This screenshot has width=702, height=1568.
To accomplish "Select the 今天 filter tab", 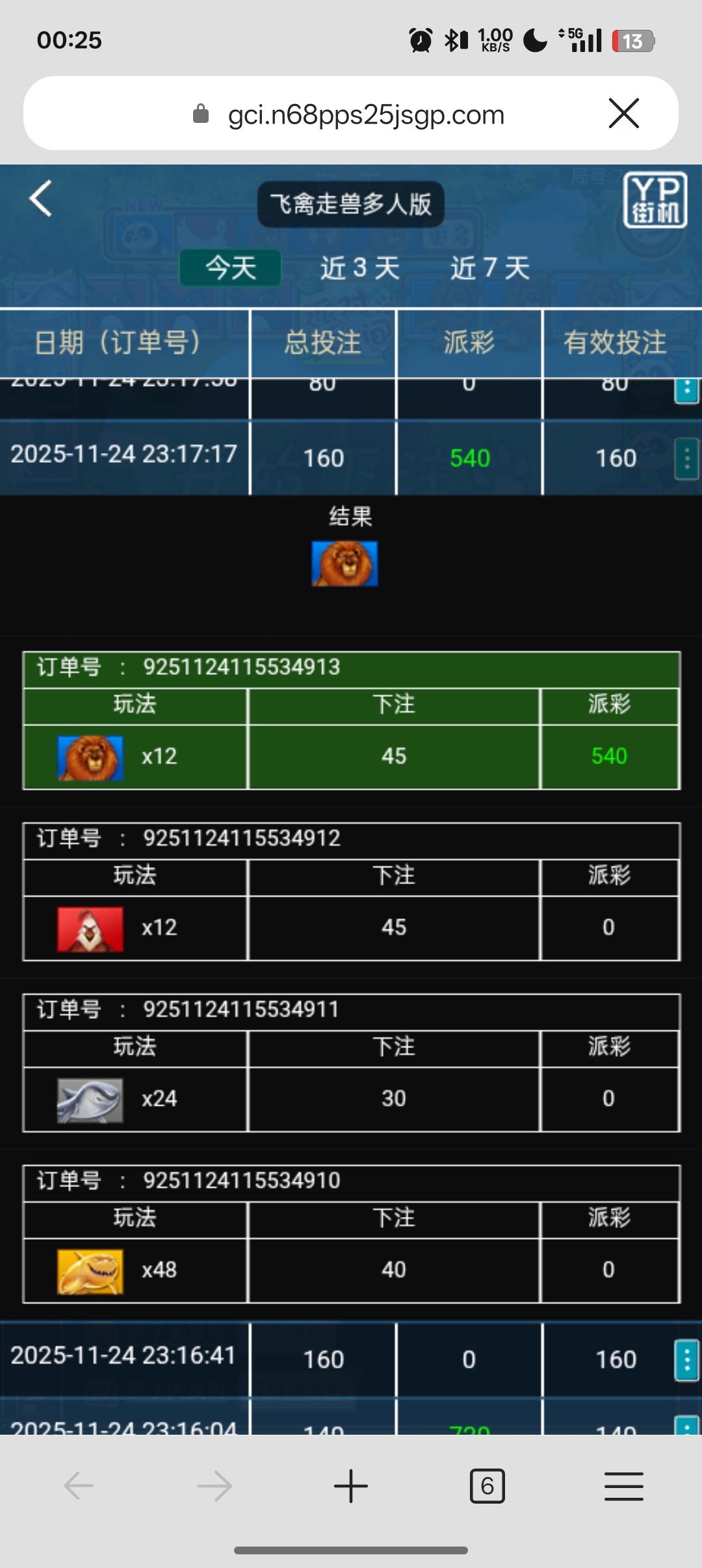I will coord(231,268).
